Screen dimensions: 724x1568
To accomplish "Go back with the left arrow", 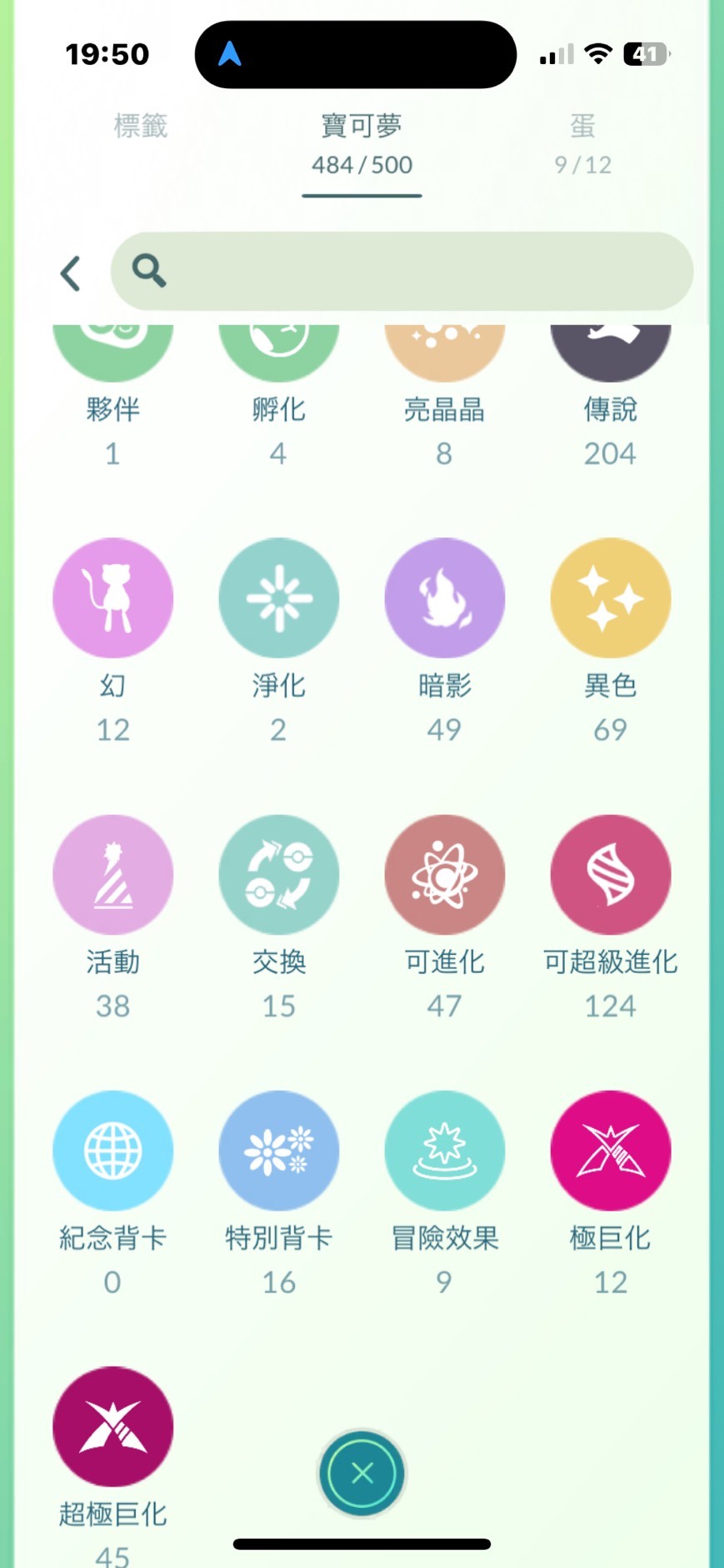I will (71, 273).
